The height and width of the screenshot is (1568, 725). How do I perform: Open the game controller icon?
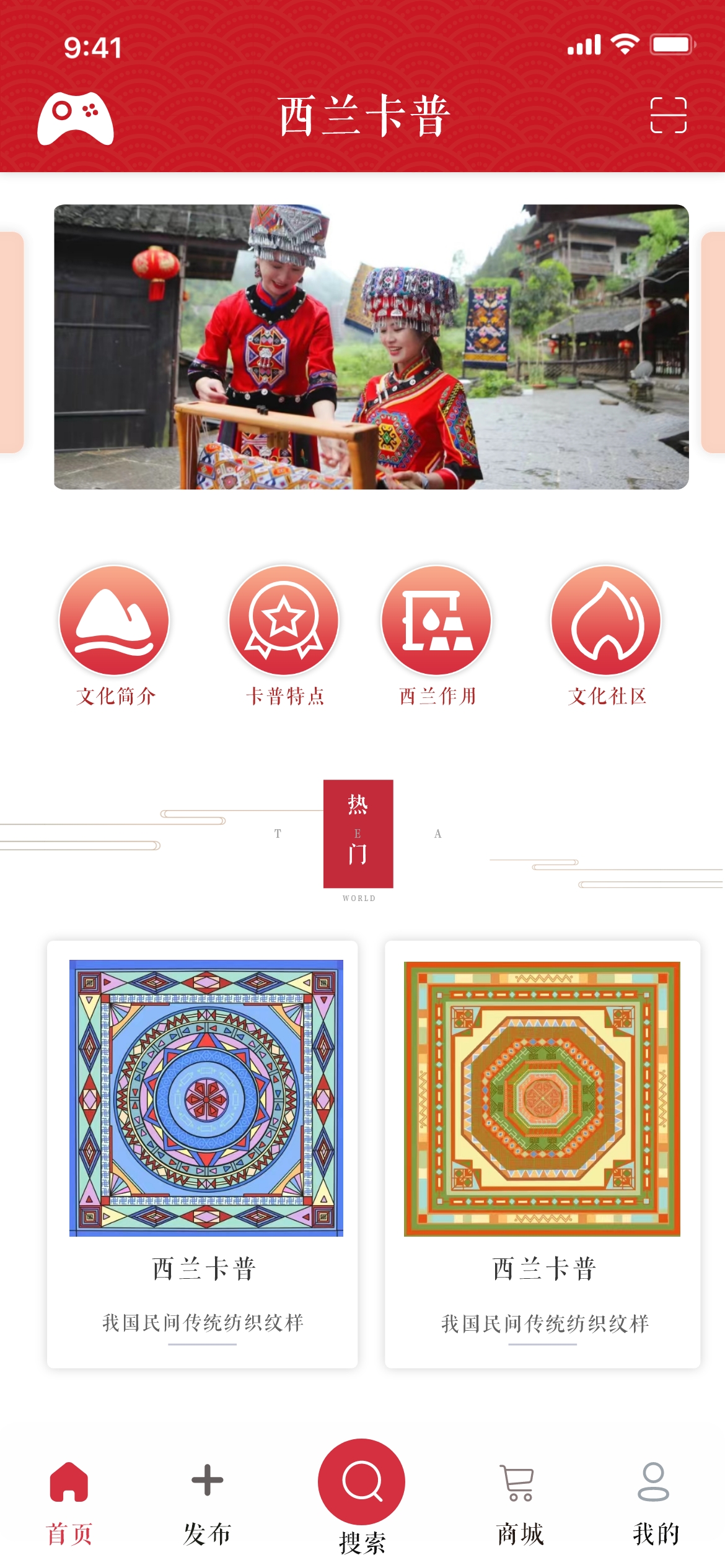tap(76, 118)
